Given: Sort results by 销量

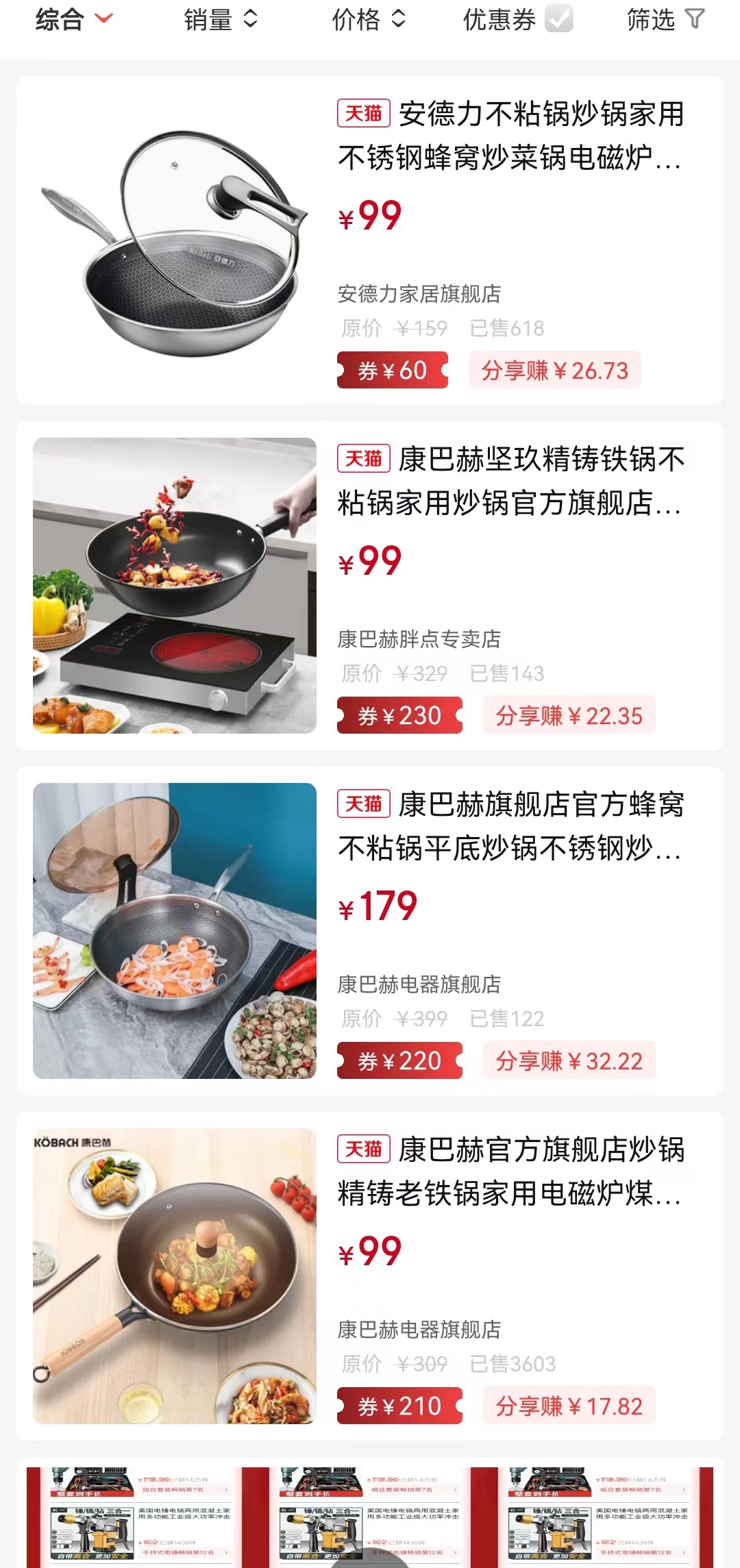Looking at the screenshot, I should 220,19.
